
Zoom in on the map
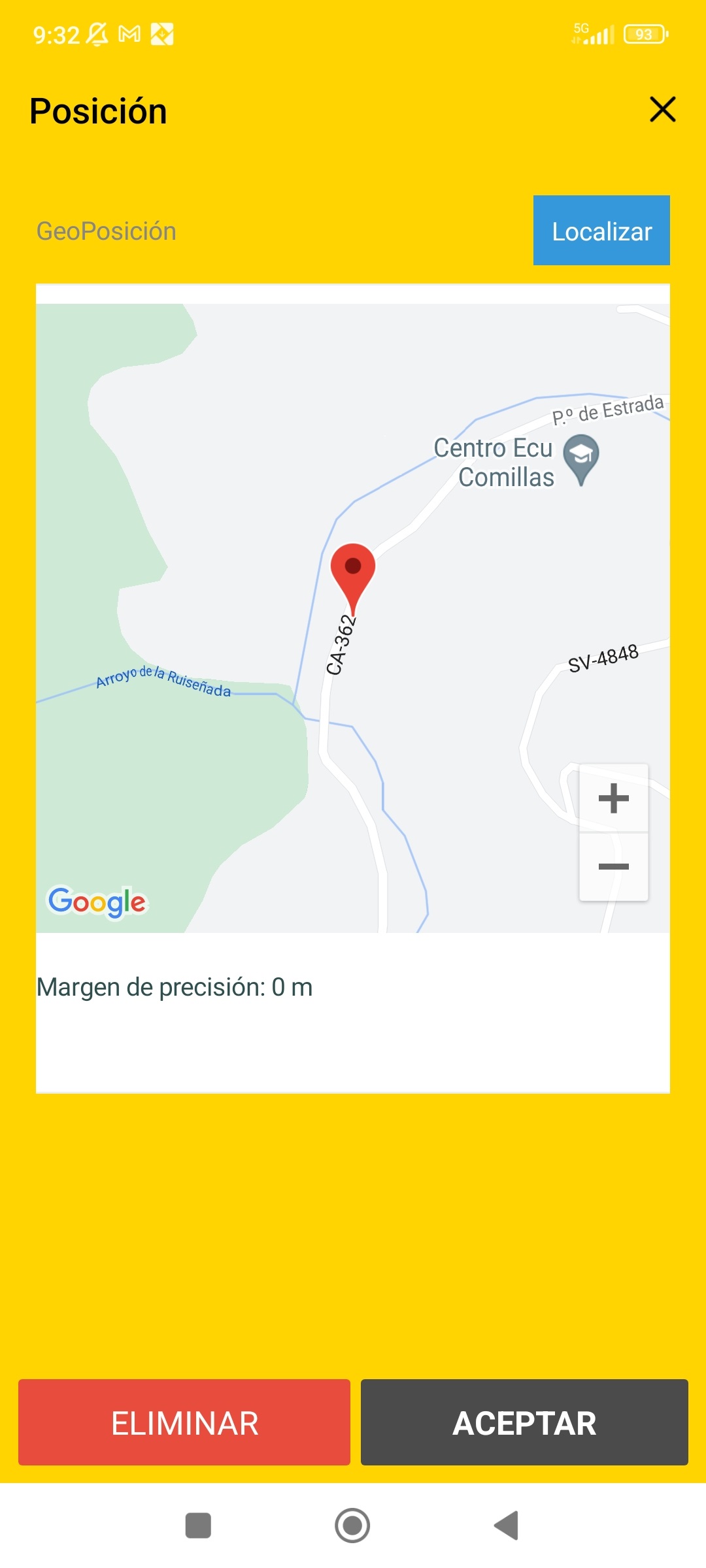[x=613, y=798]
